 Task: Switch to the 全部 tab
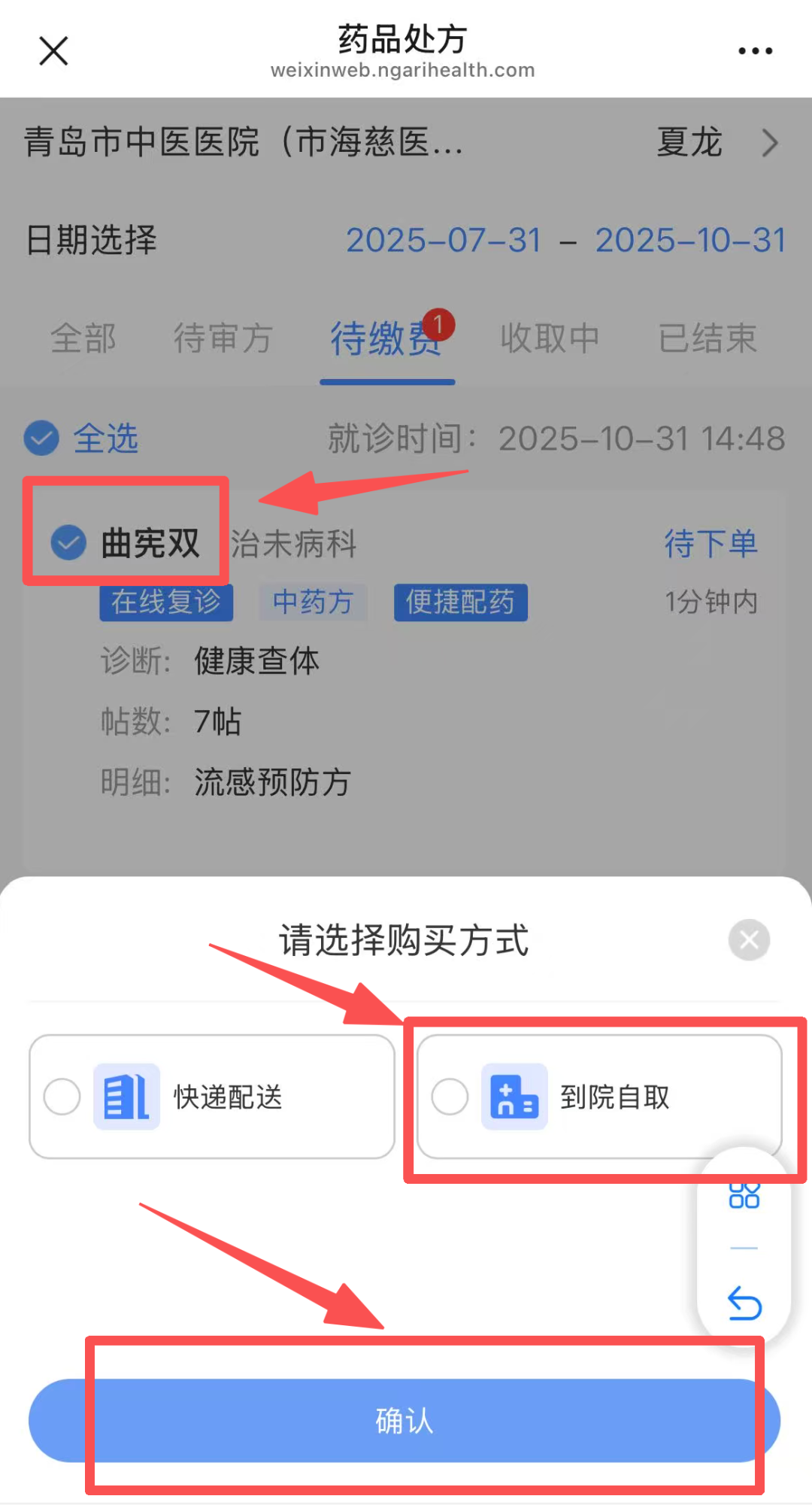click(83, 338)
